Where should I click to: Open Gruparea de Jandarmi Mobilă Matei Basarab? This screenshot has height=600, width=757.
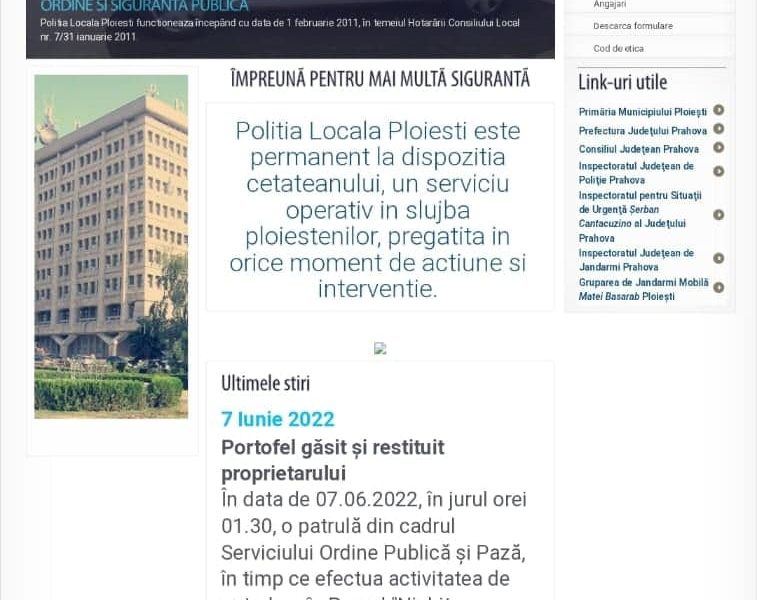[643, 289]
